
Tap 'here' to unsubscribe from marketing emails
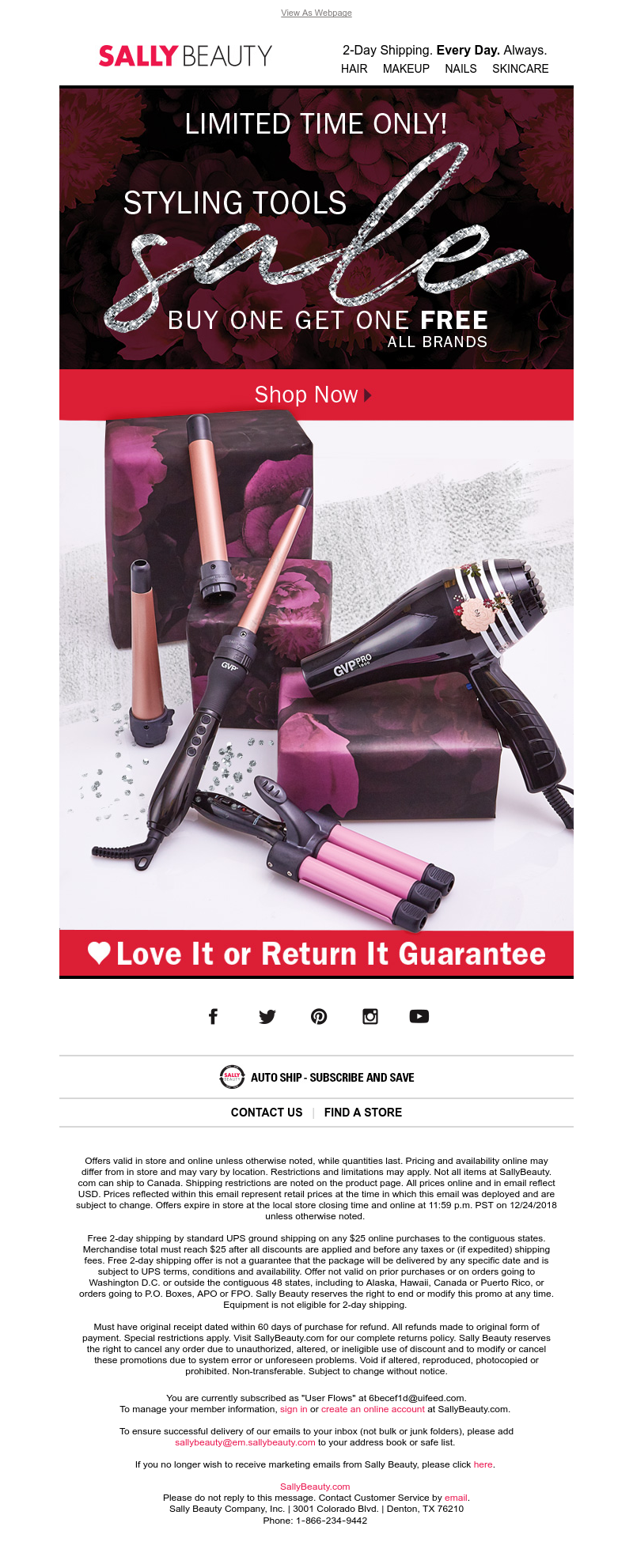pyautogui.click(x=483, y=1464)
